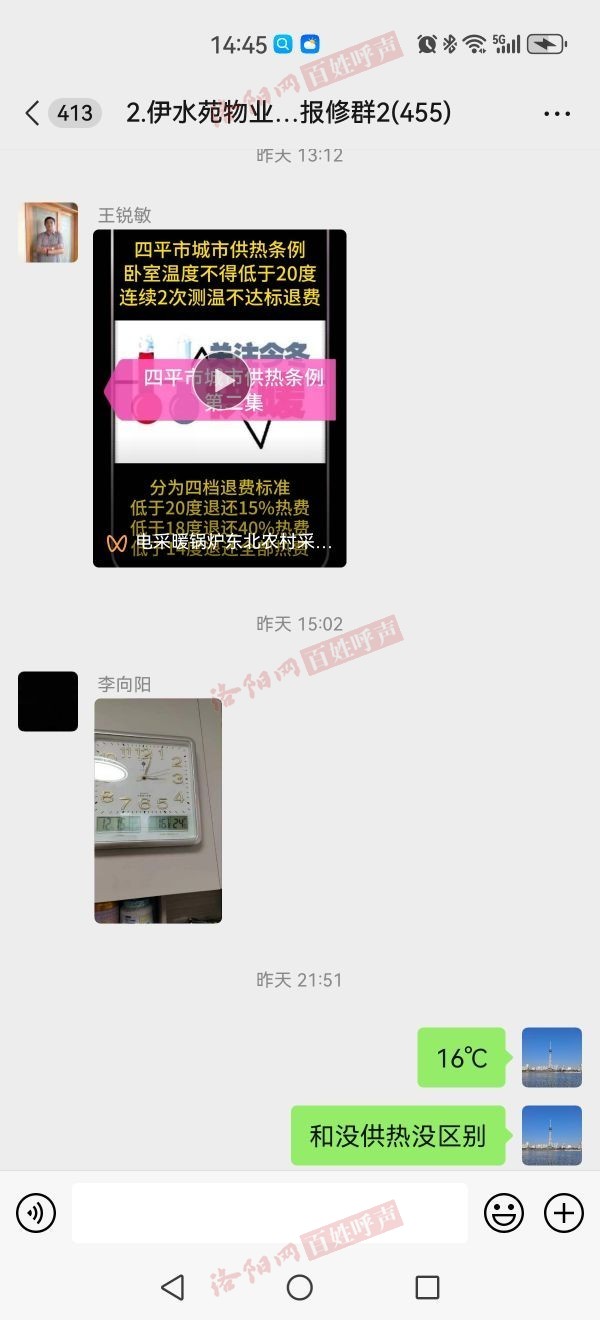Open the system recent apps view

[427, 1287]
